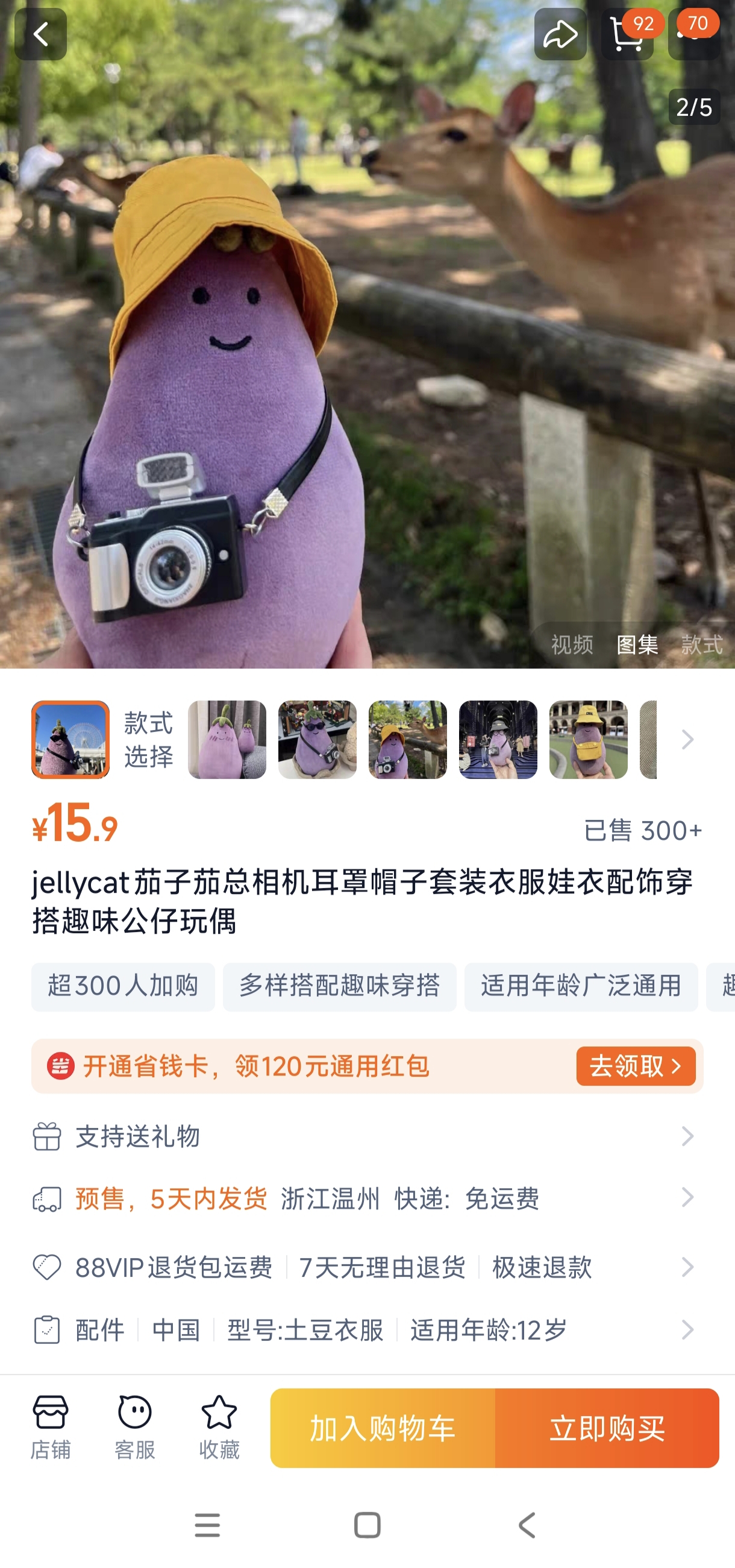Share this eggplant plush listing

tap(560, 35)
